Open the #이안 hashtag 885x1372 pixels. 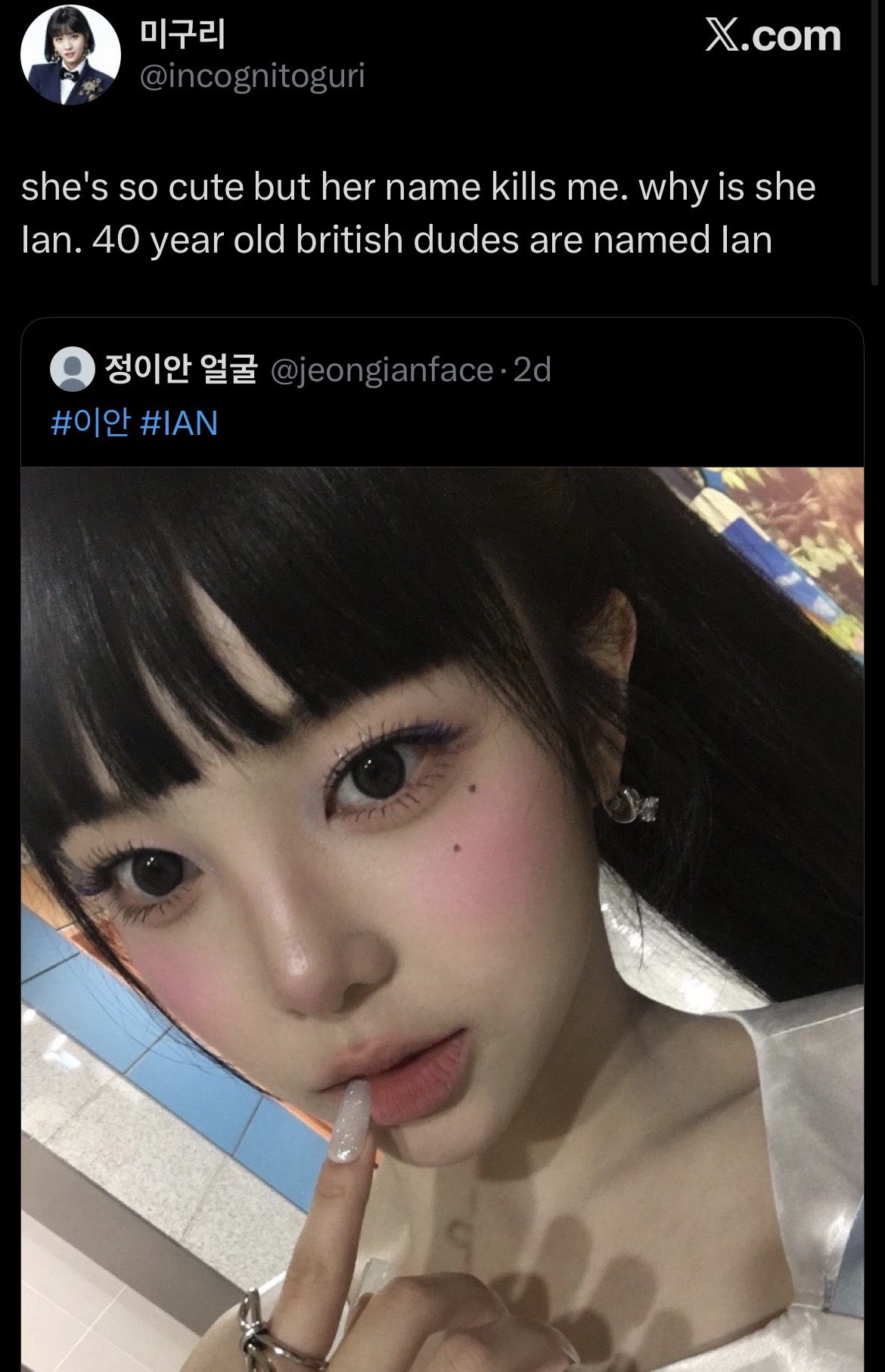tap(91, 422)
